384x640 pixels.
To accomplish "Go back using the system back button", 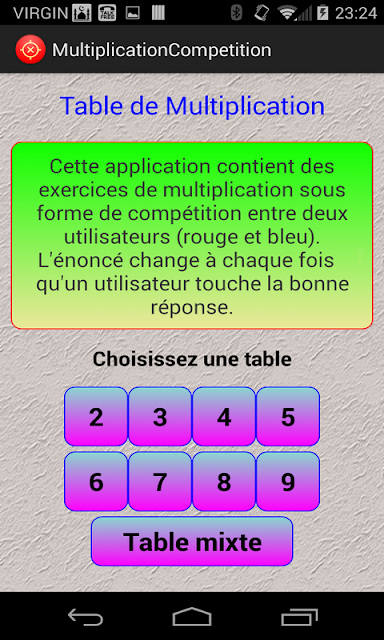I will tap(85, 616).
